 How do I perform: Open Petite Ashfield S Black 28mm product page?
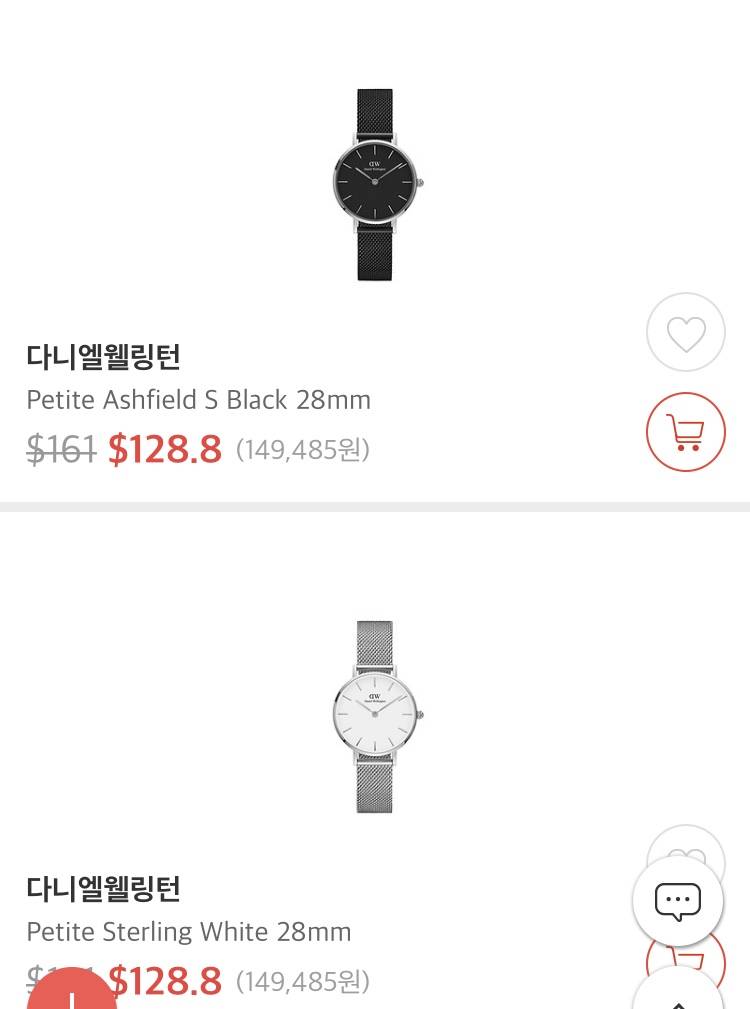pos(198,399)
